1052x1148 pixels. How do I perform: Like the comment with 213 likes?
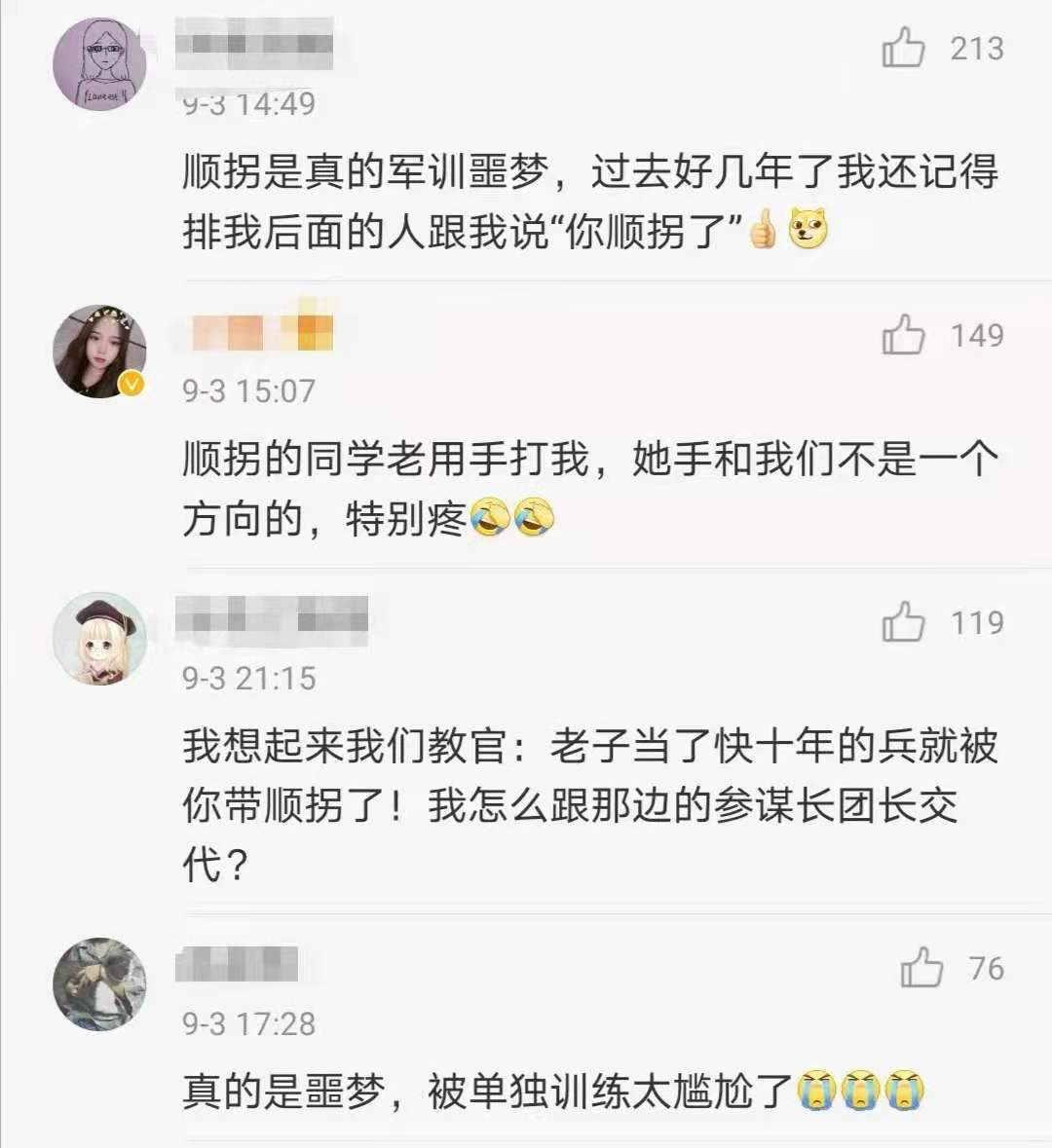click(903, 48)
